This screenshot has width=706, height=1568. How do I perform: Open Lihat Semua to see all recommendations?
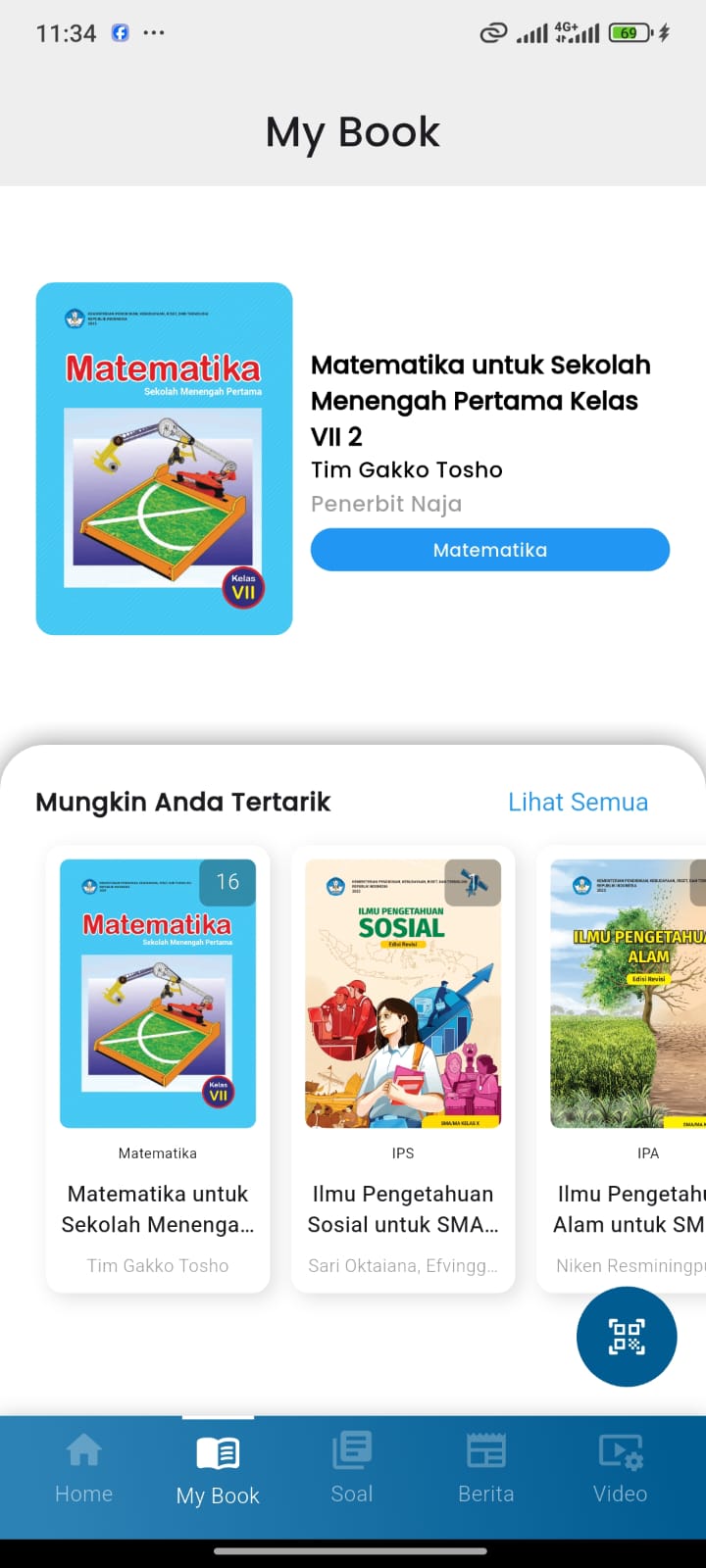578,802
